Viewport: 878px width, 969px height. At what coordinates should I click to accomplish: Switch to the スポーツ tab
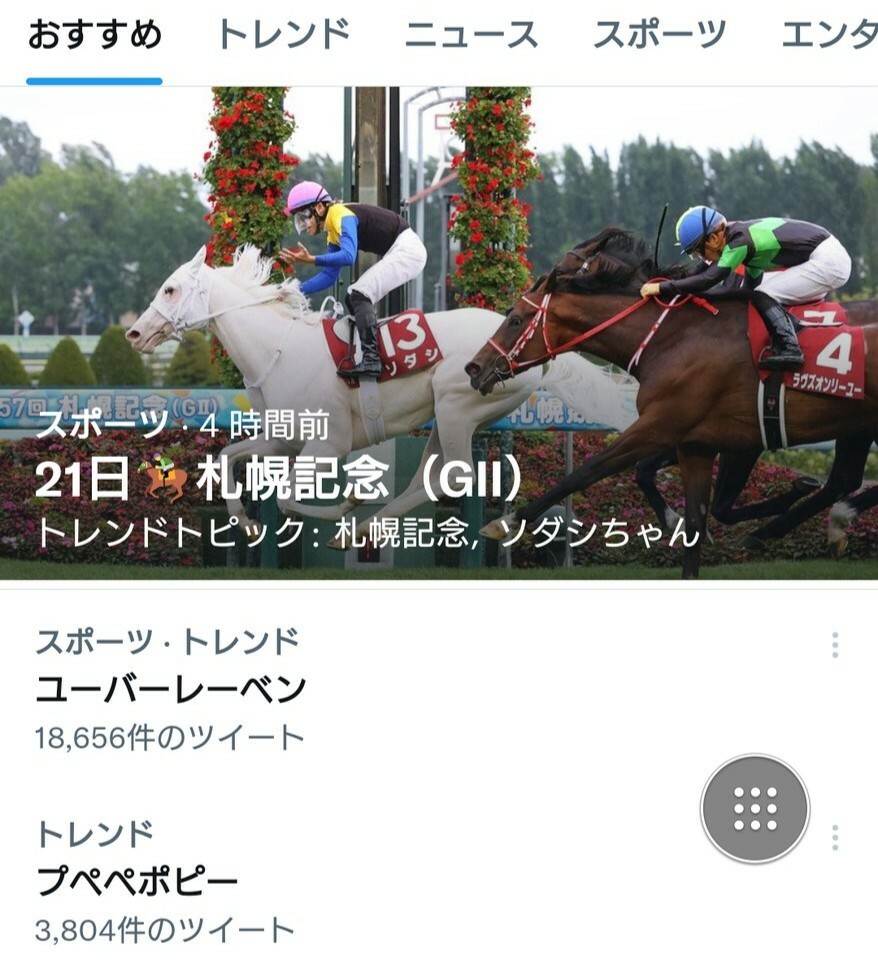coord(660,36)
